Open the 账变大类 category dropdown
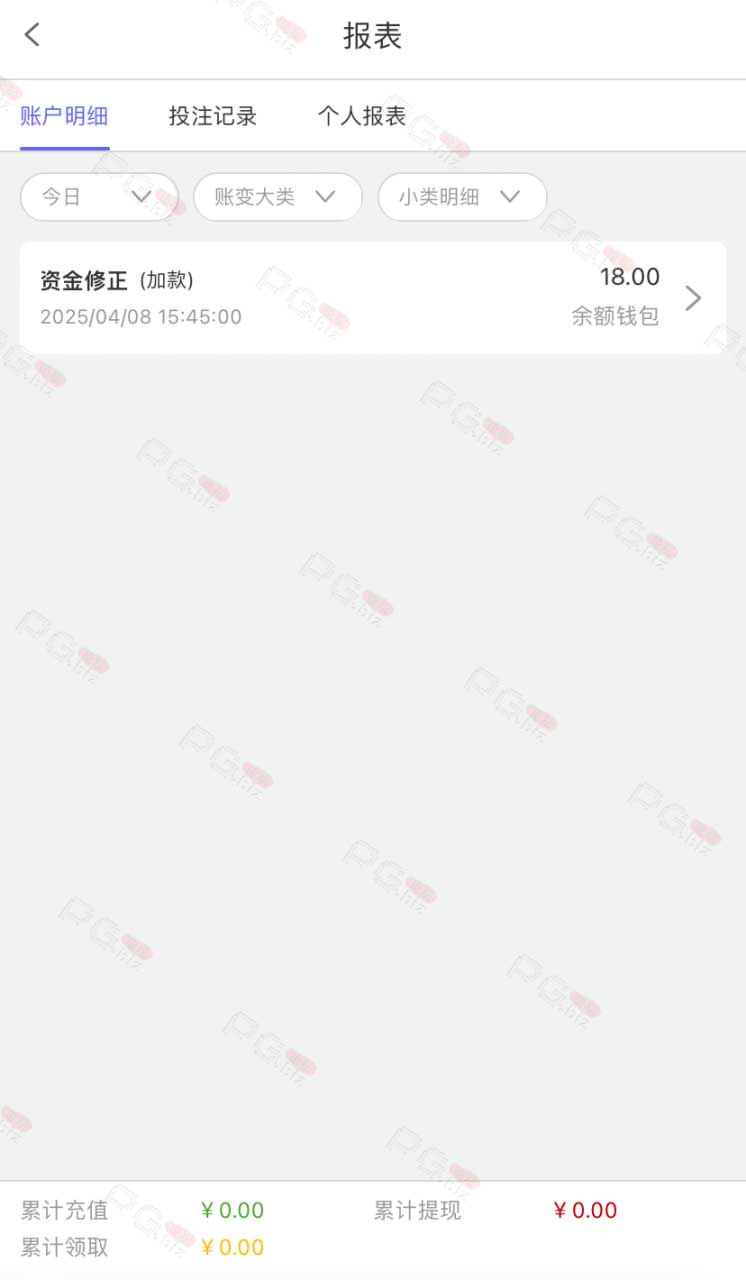Viewport: 746px width, 1280px height. (x=277, y=197)
